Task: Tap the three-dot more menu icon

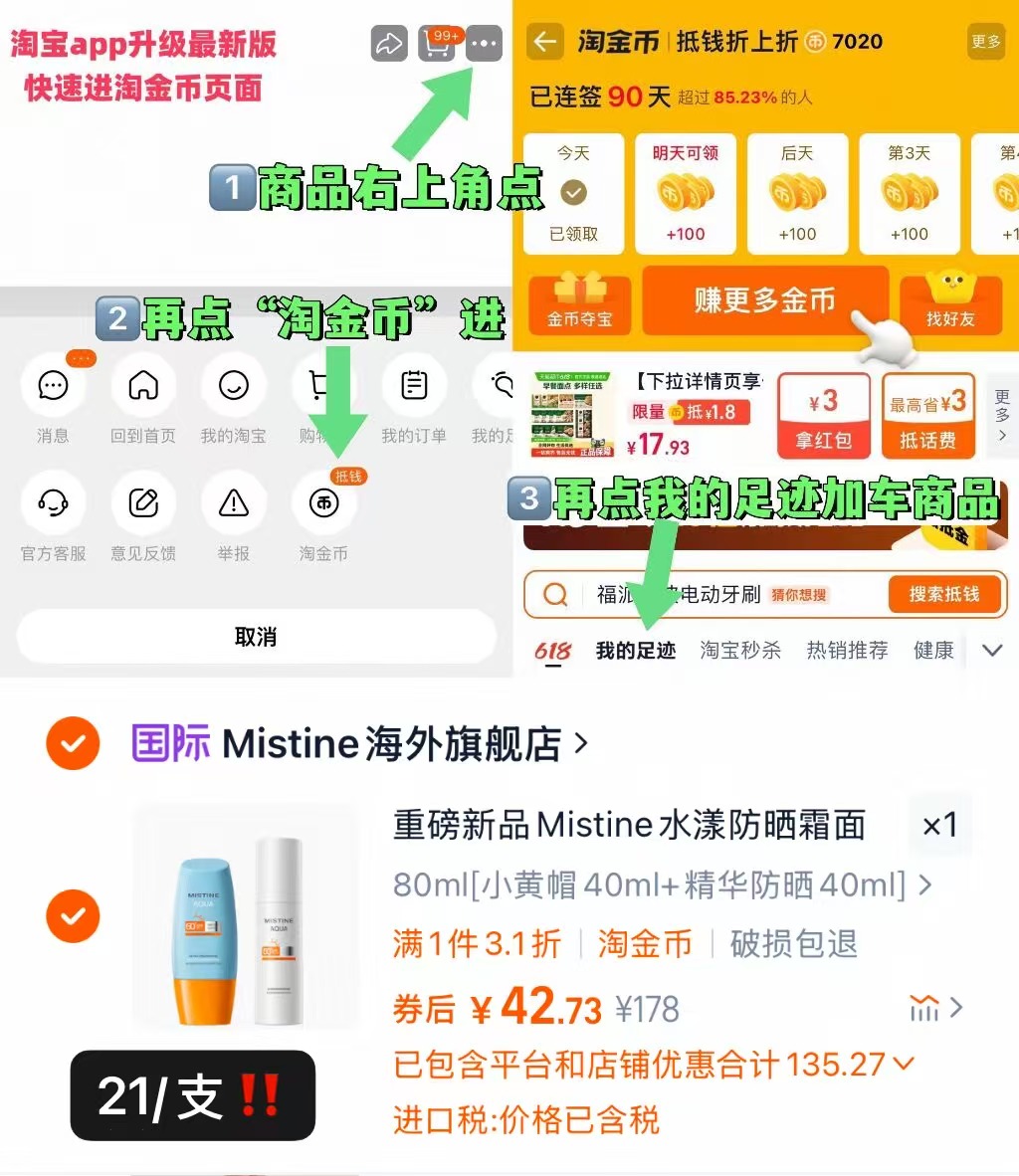Action: 484,44
